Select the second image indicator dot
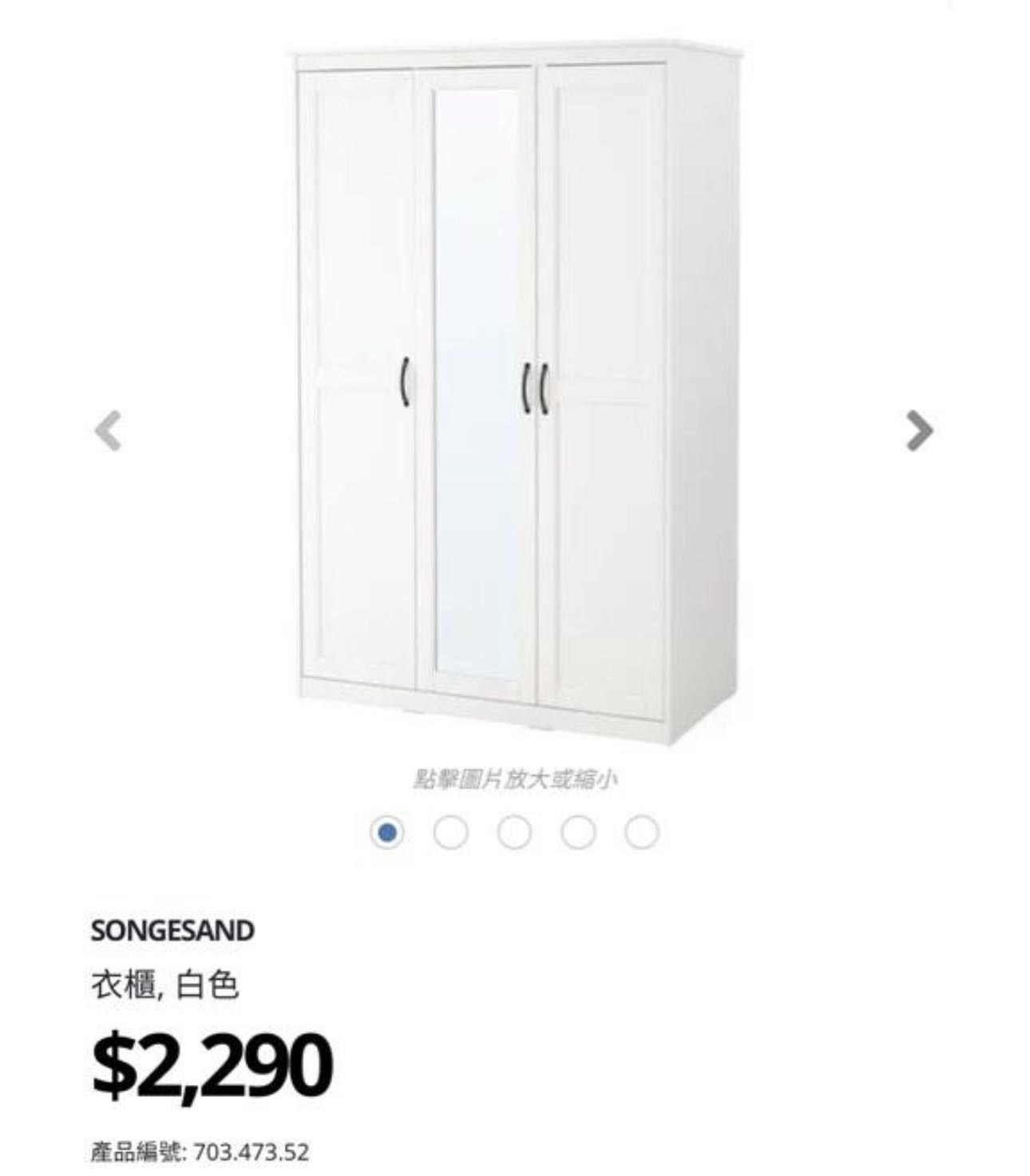 point(451,833)
